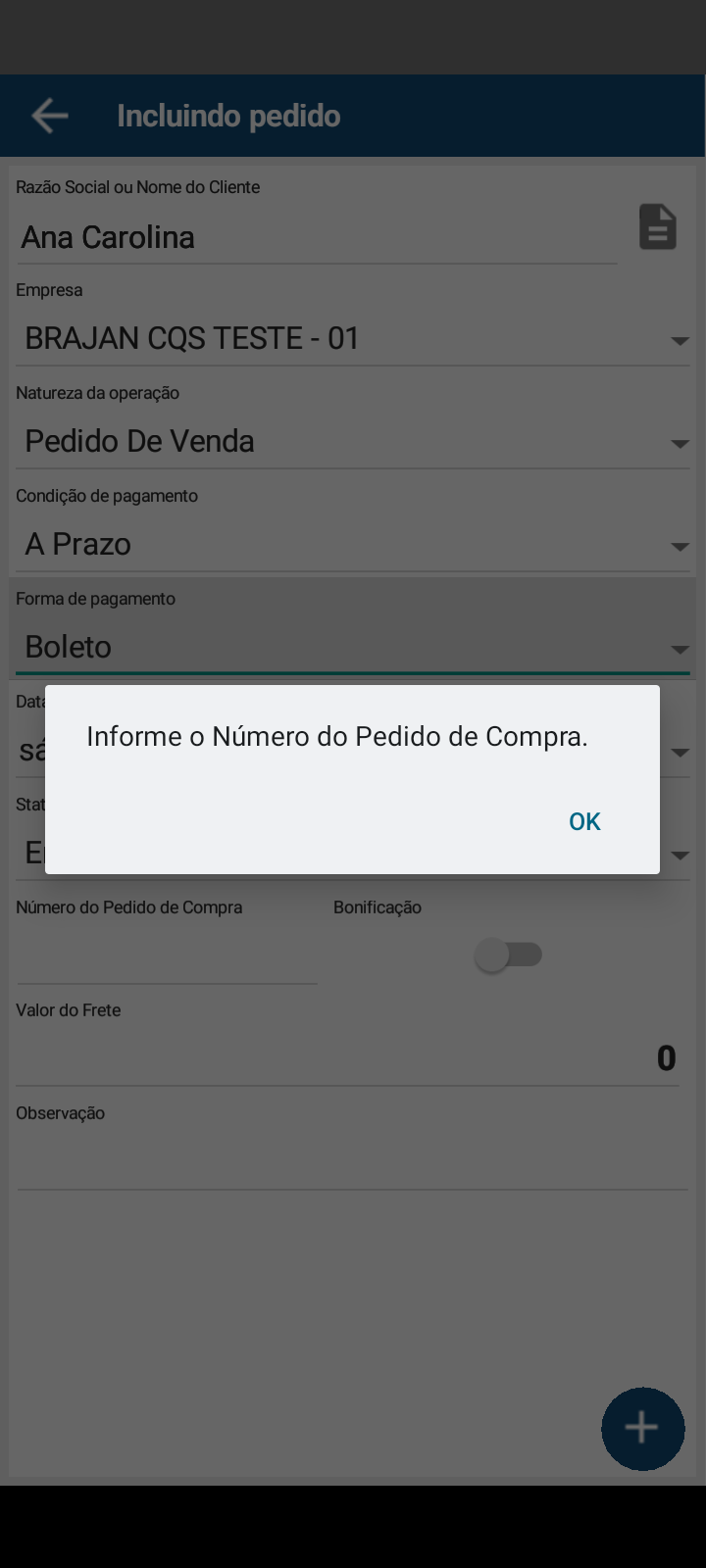This screenshot has height=1568, width=706.
Task: Go back from Incluindo pedido
Action: click(49, 116)
